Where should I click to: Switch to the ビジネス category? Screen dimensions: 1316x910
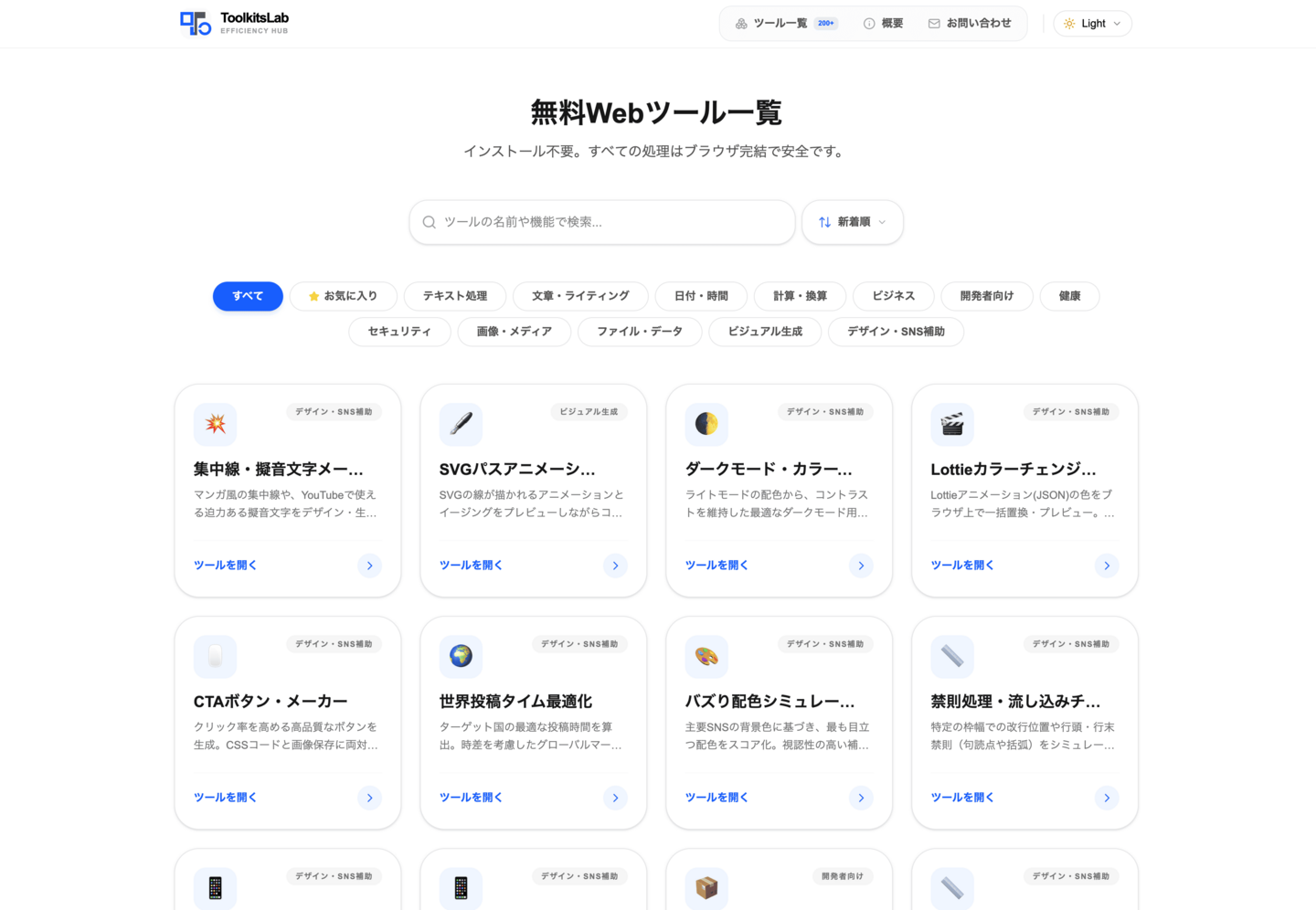[893, 296]
